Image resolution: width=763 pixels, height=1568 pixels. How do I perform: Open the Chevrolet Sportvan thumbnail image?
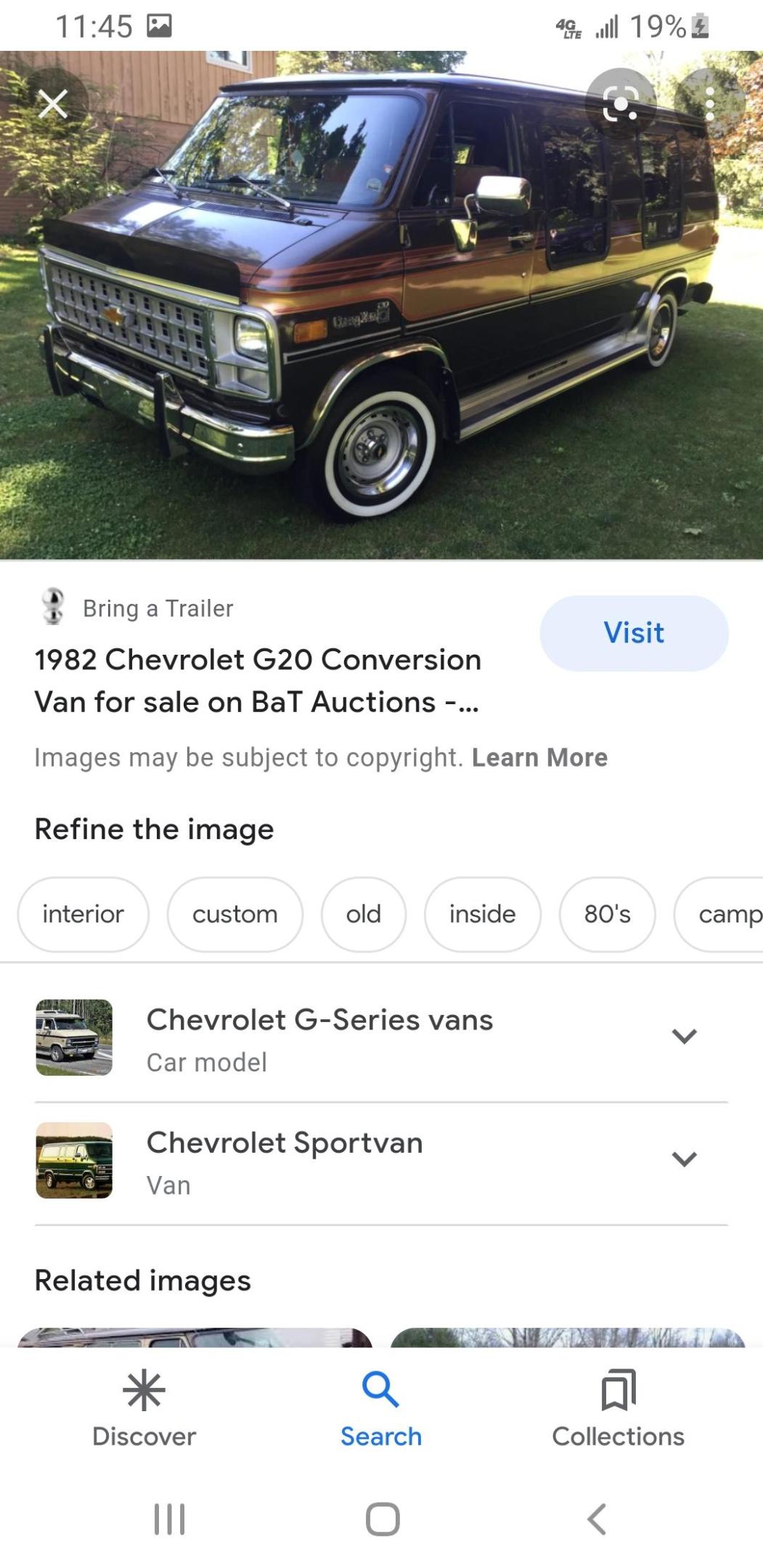74,1159
